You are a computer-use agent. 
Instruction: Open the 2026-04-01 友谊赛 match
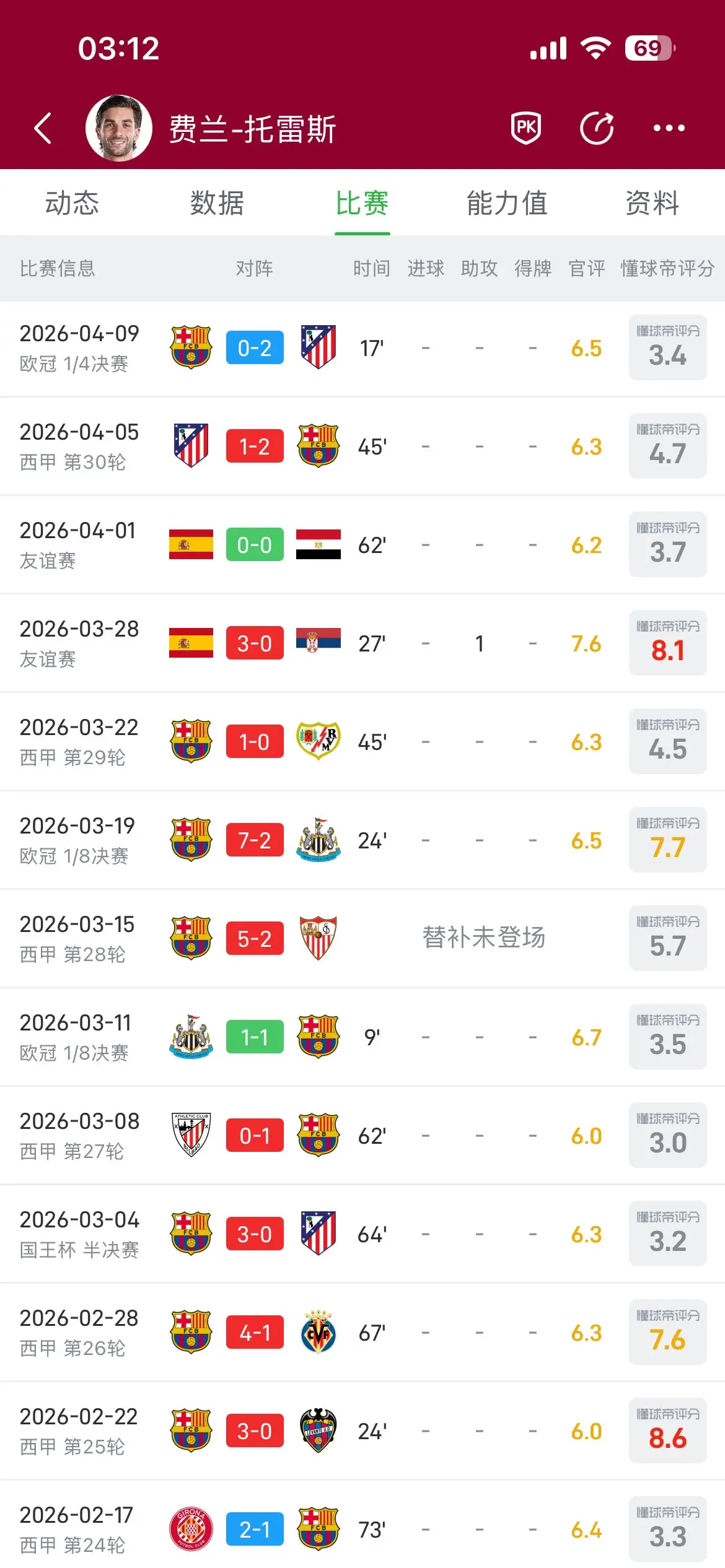(x=362, y=545)
